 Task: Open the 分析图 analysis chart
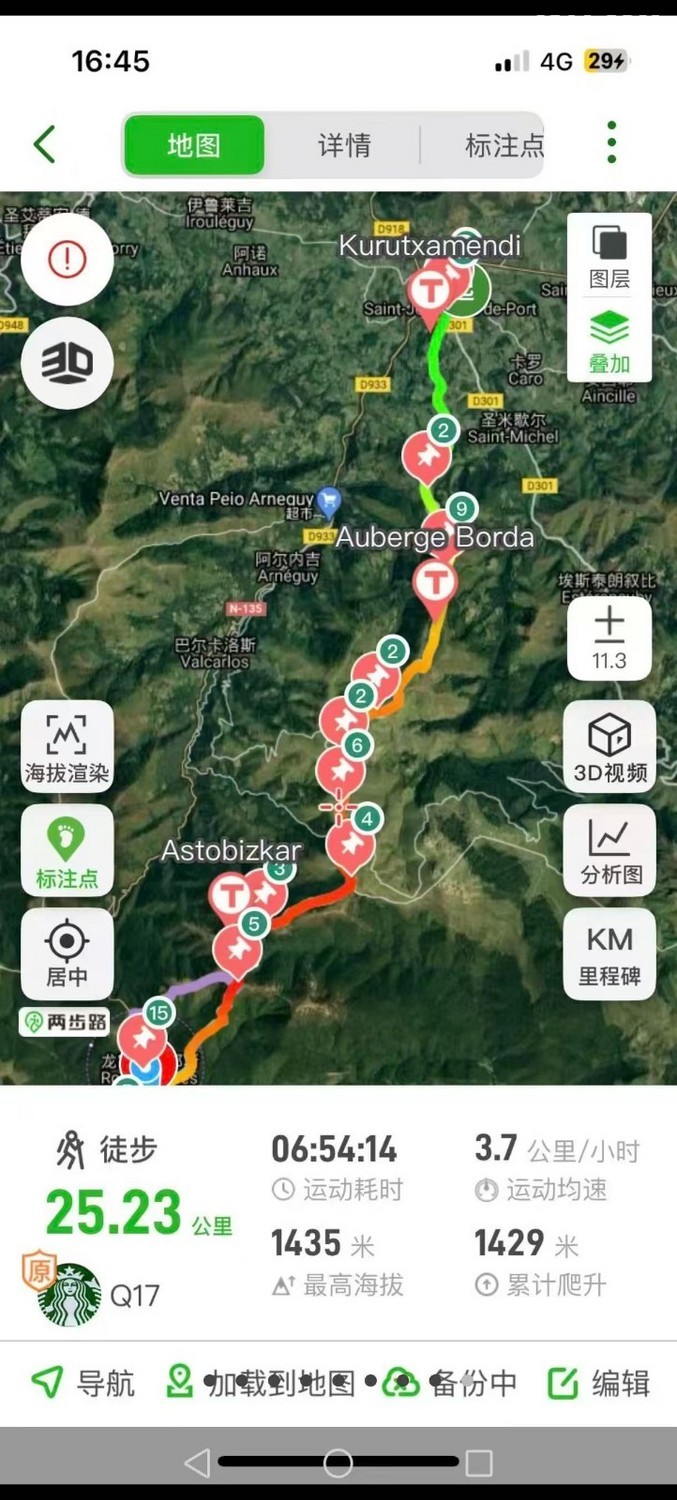pos(609,850)
